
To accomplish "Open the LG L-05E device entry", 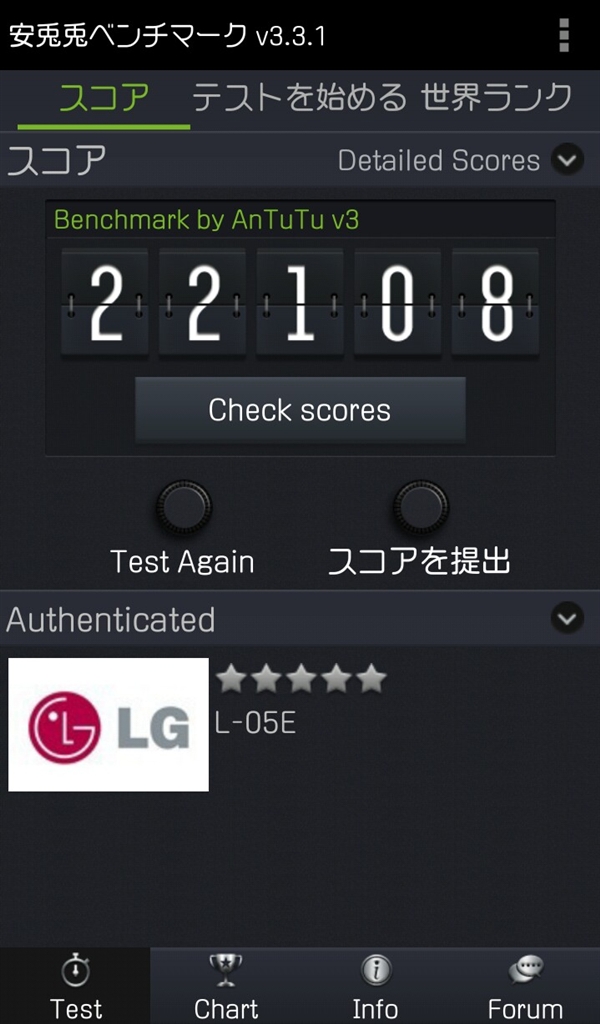I will [108, 724].
